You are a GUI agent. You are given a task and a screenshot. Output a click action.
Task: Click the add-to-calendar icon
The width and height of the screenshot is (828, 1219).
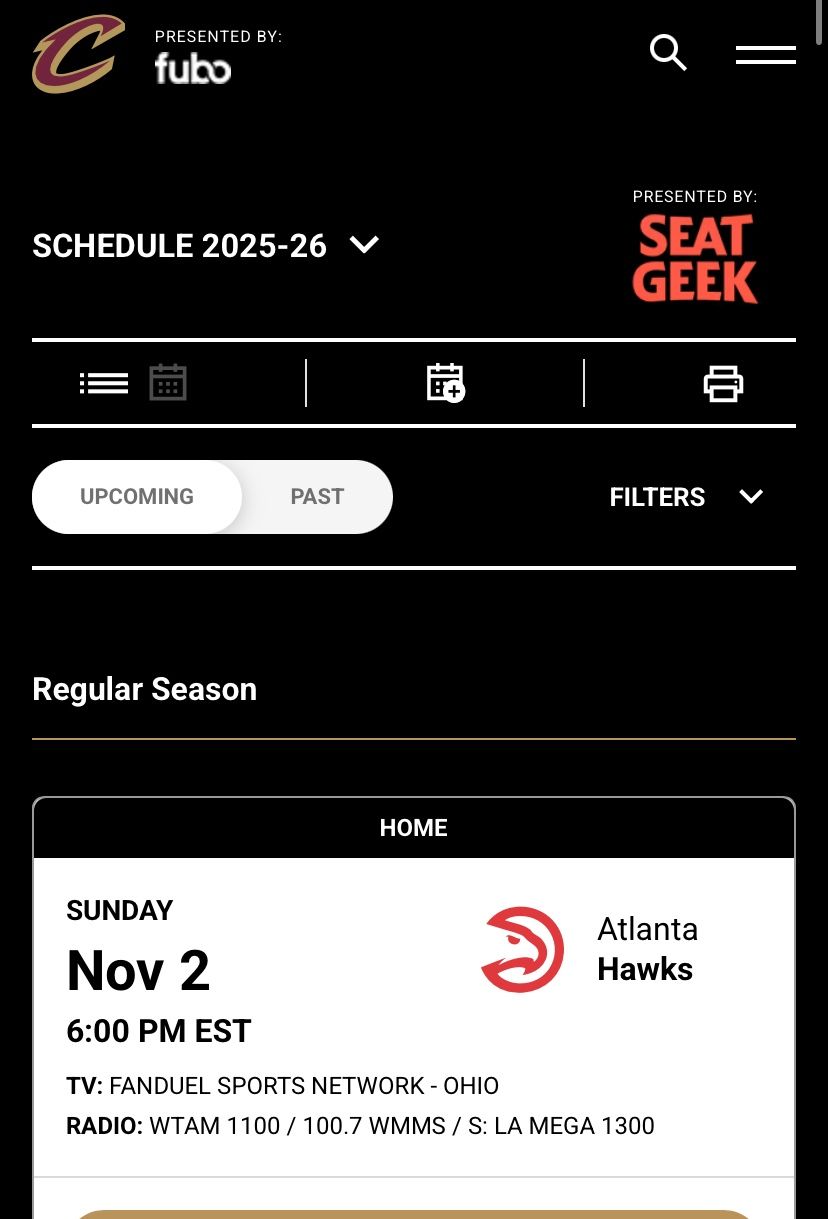pyautogui.click(x=444, y=383)
